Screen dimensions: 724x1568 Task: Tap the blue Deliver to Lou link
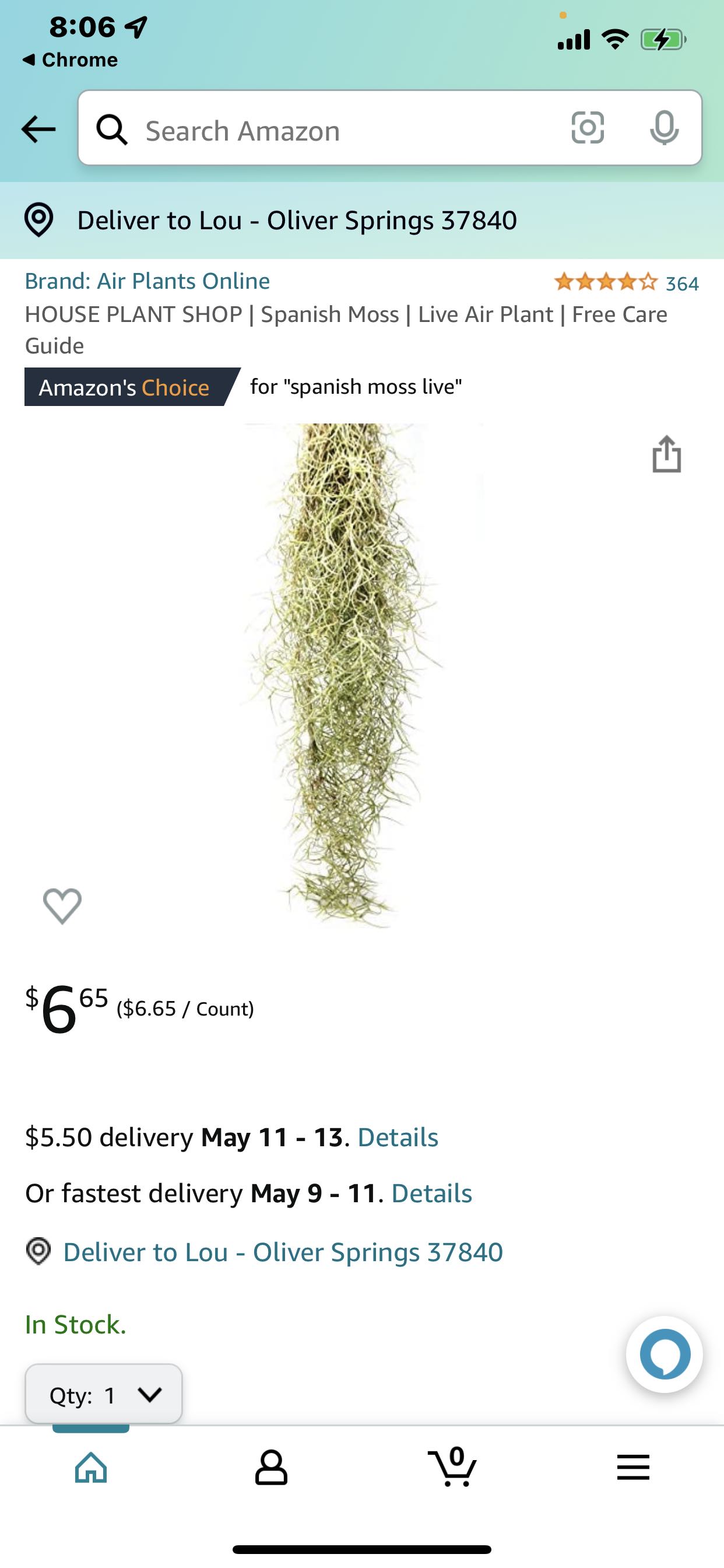point(283,1252)
